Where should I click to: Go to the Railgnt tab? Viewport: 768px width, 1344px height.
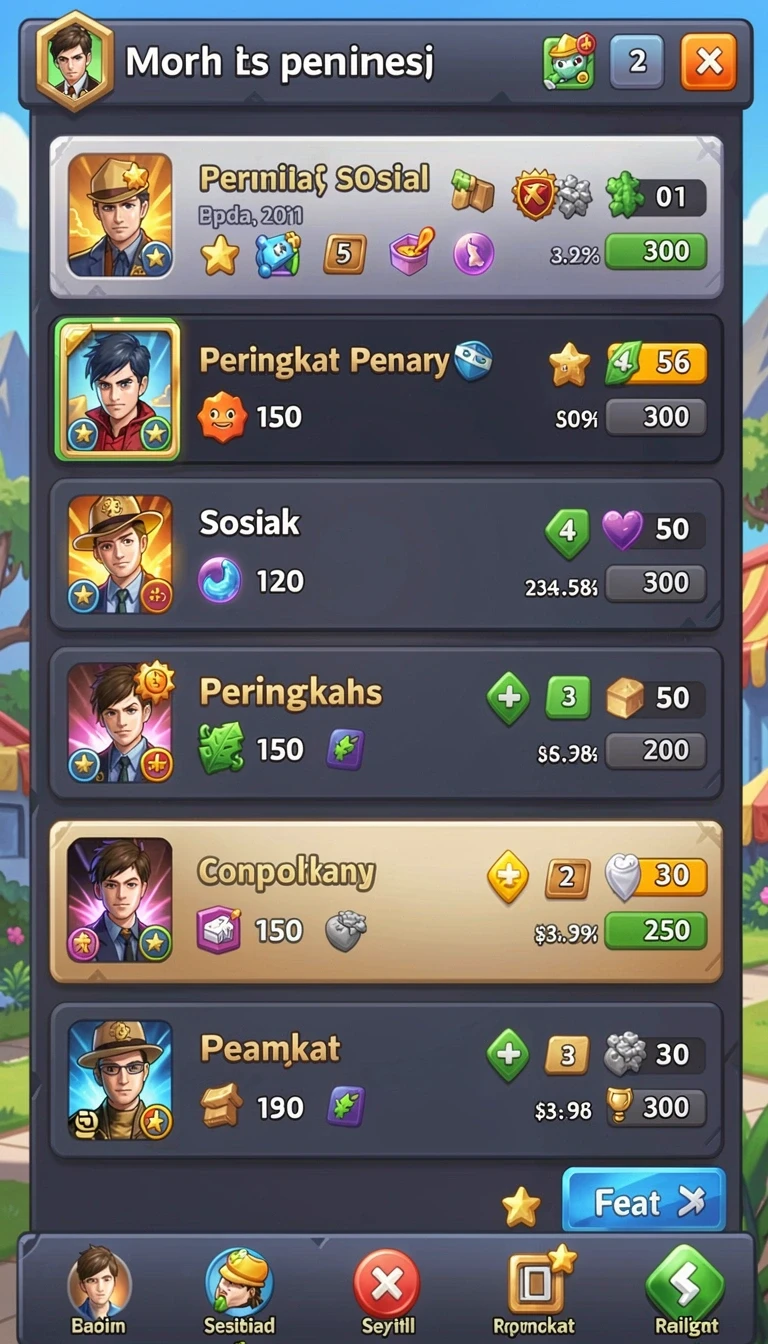click(686, 1290)
